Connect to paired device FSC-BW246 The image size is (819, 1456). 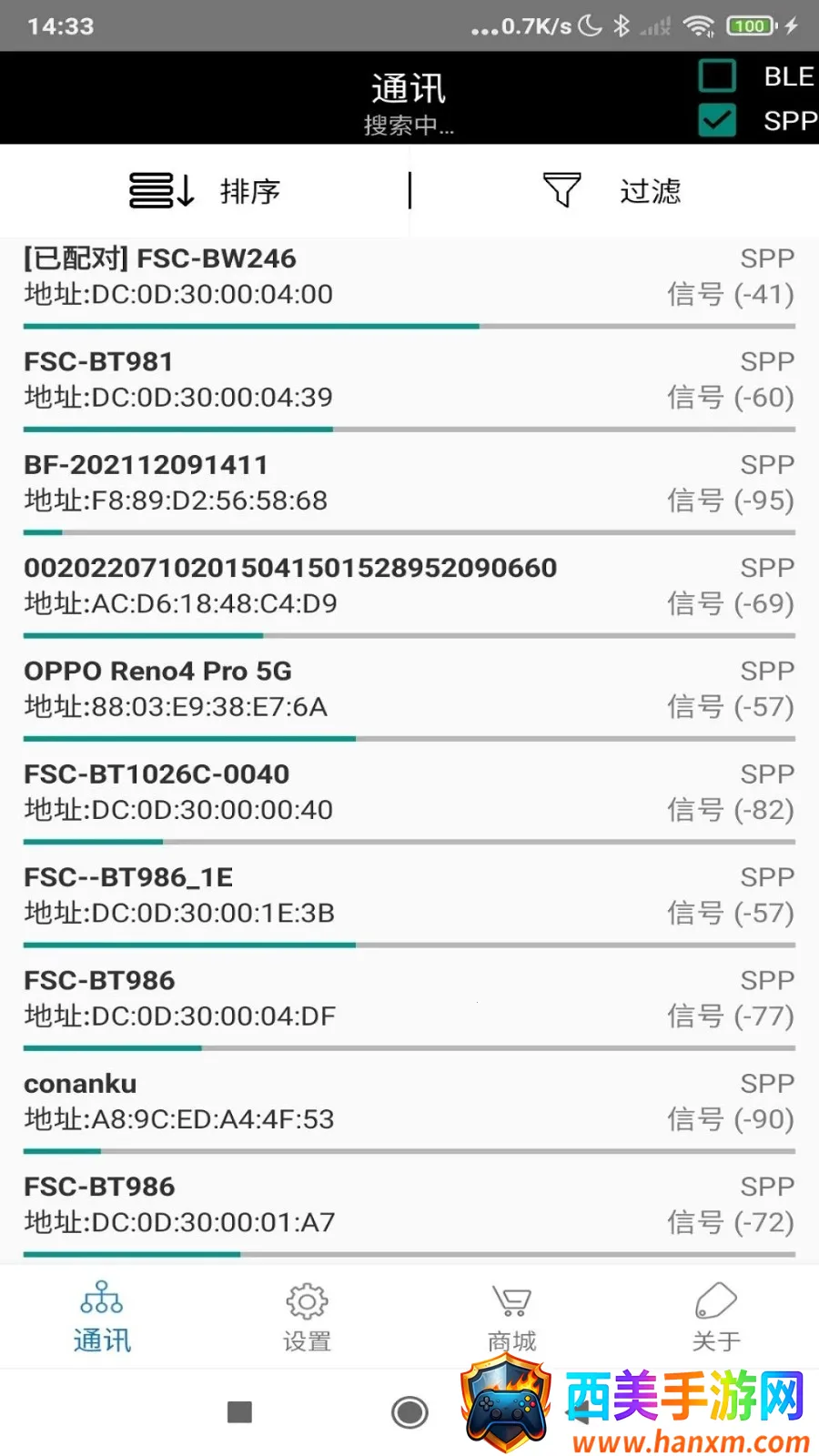tap(409, 278)
